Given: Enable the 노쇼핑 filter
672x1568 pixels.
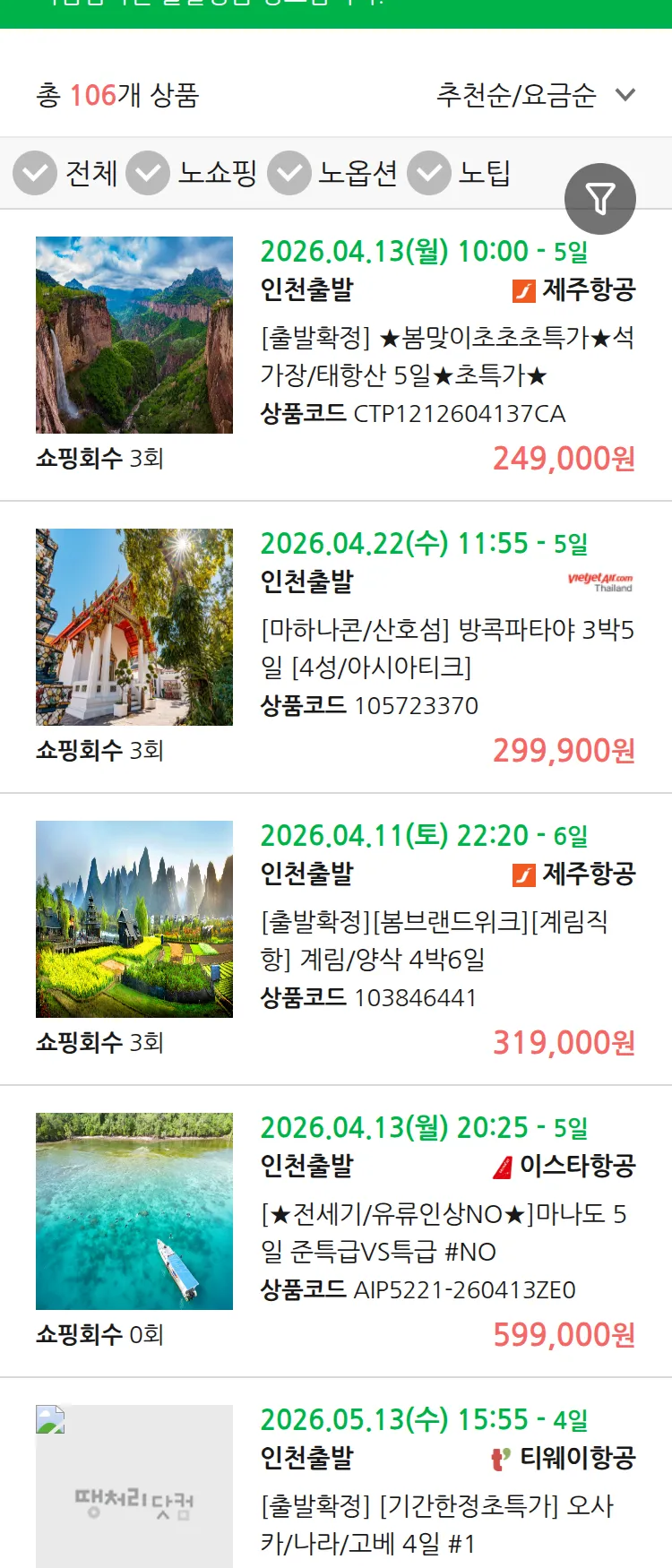Looking at the screenshot, I should coord(149,173).
